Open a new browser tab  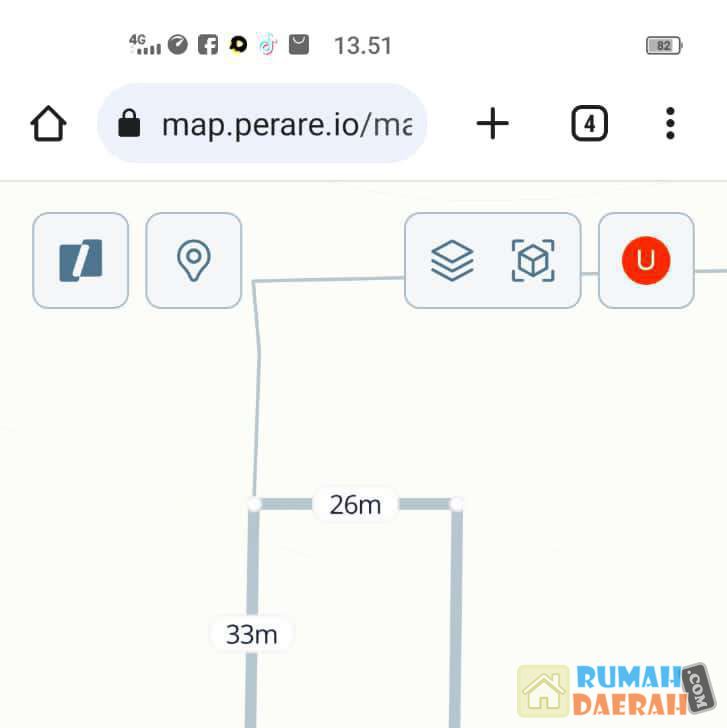pos(492,124)
